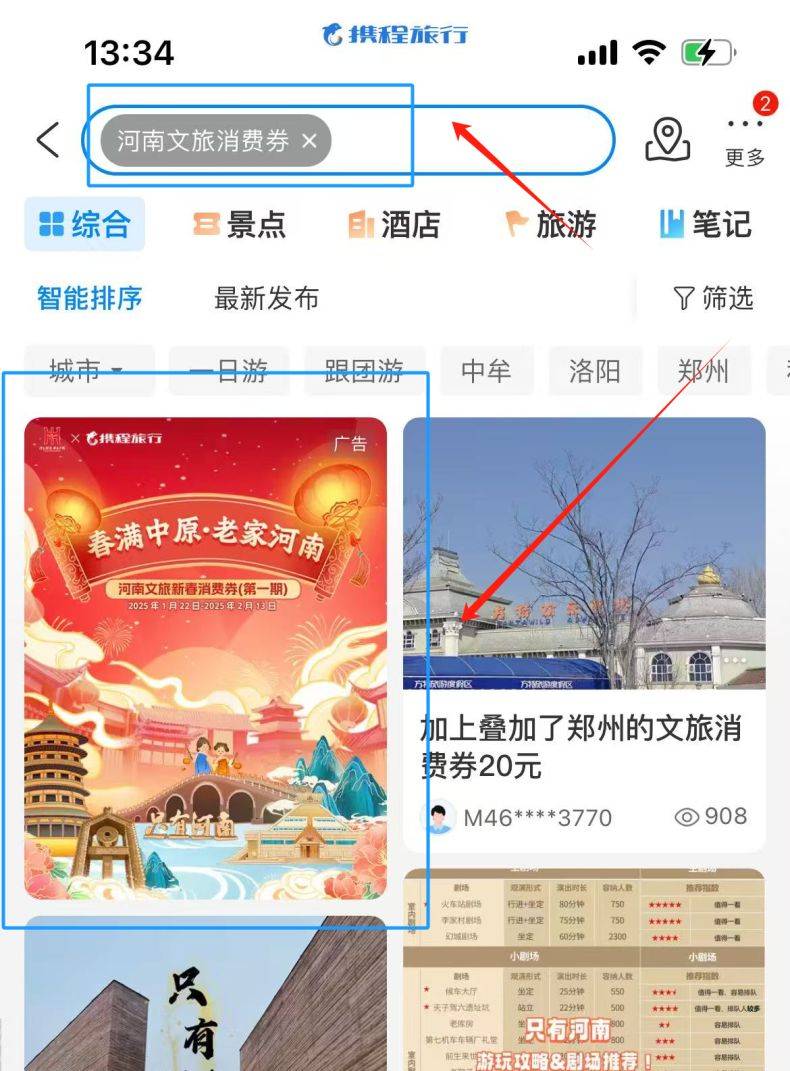Switch to the 笔记 tab

coord(705,224)
